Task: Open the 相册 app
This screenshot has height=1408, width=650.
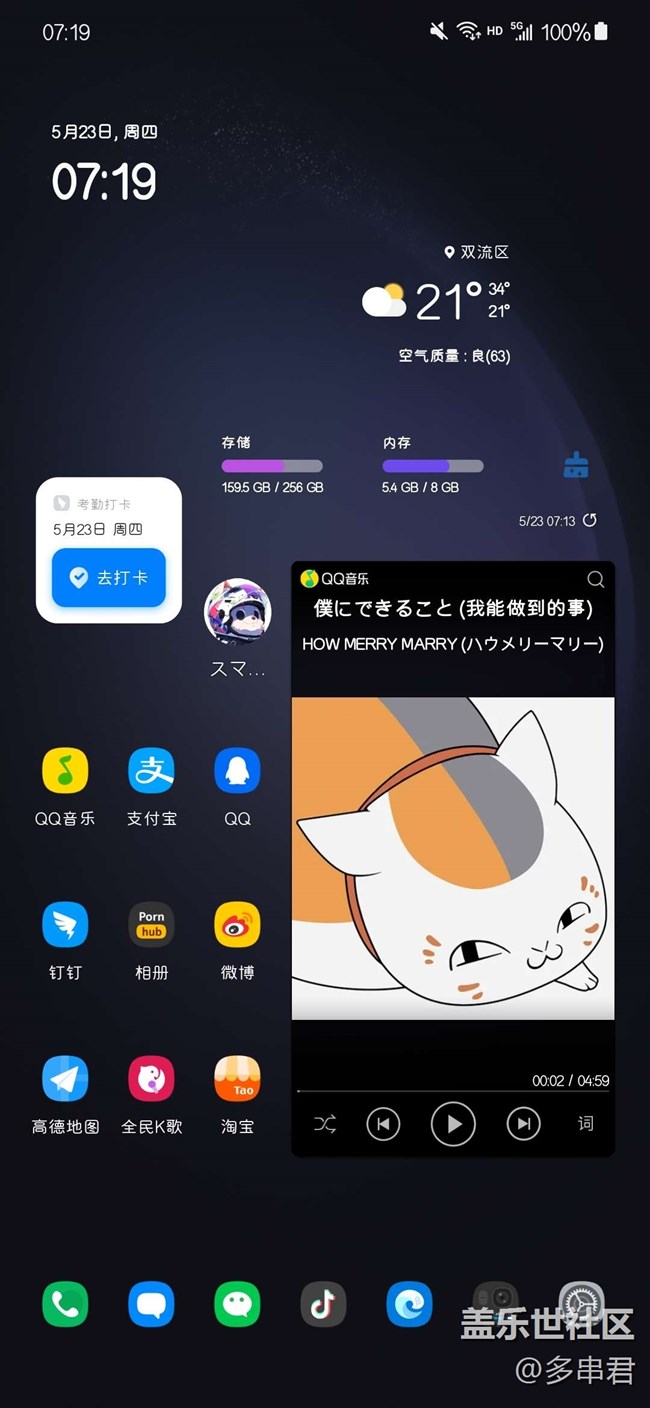Action: [151, 925]
